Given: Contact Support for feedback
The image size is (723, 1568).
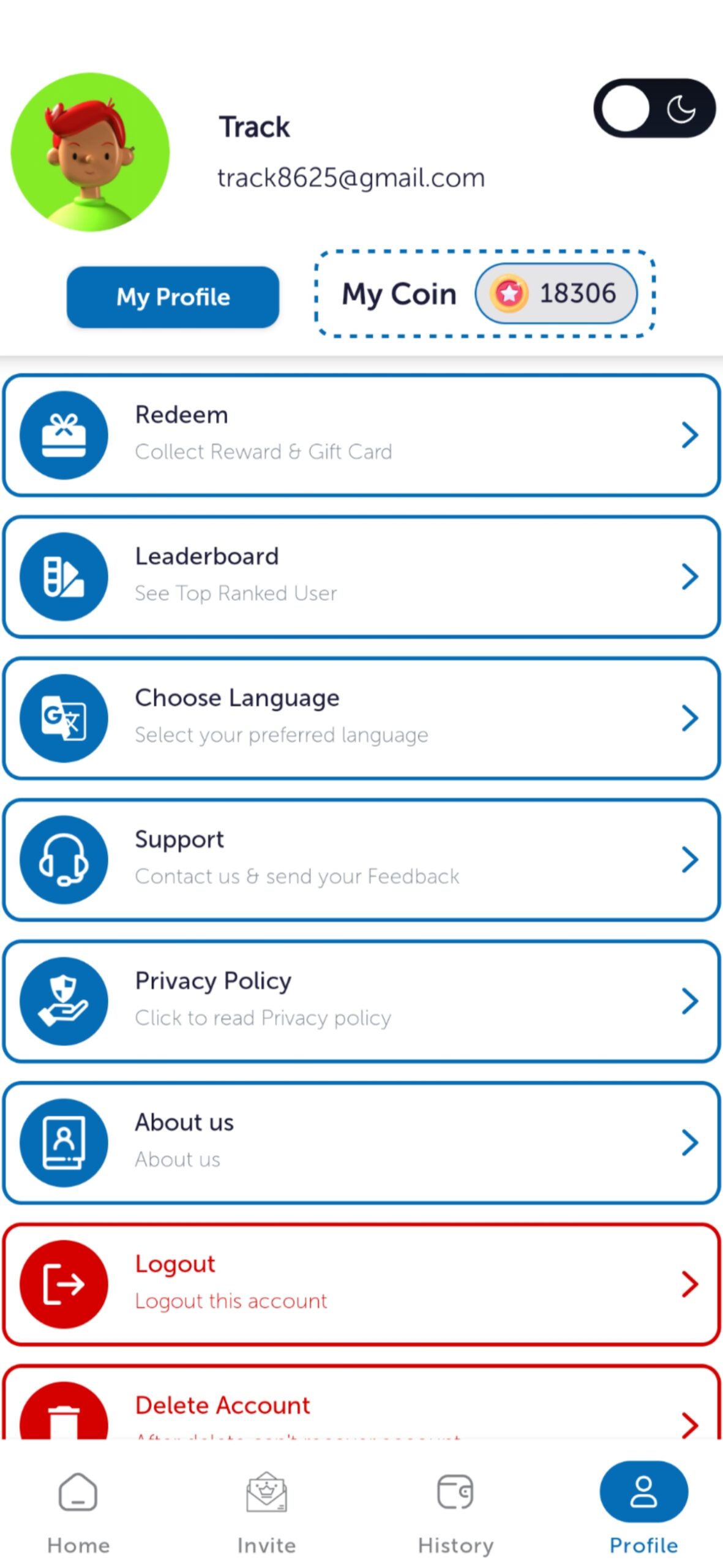Looking at the screenshot, I should 361,859.
